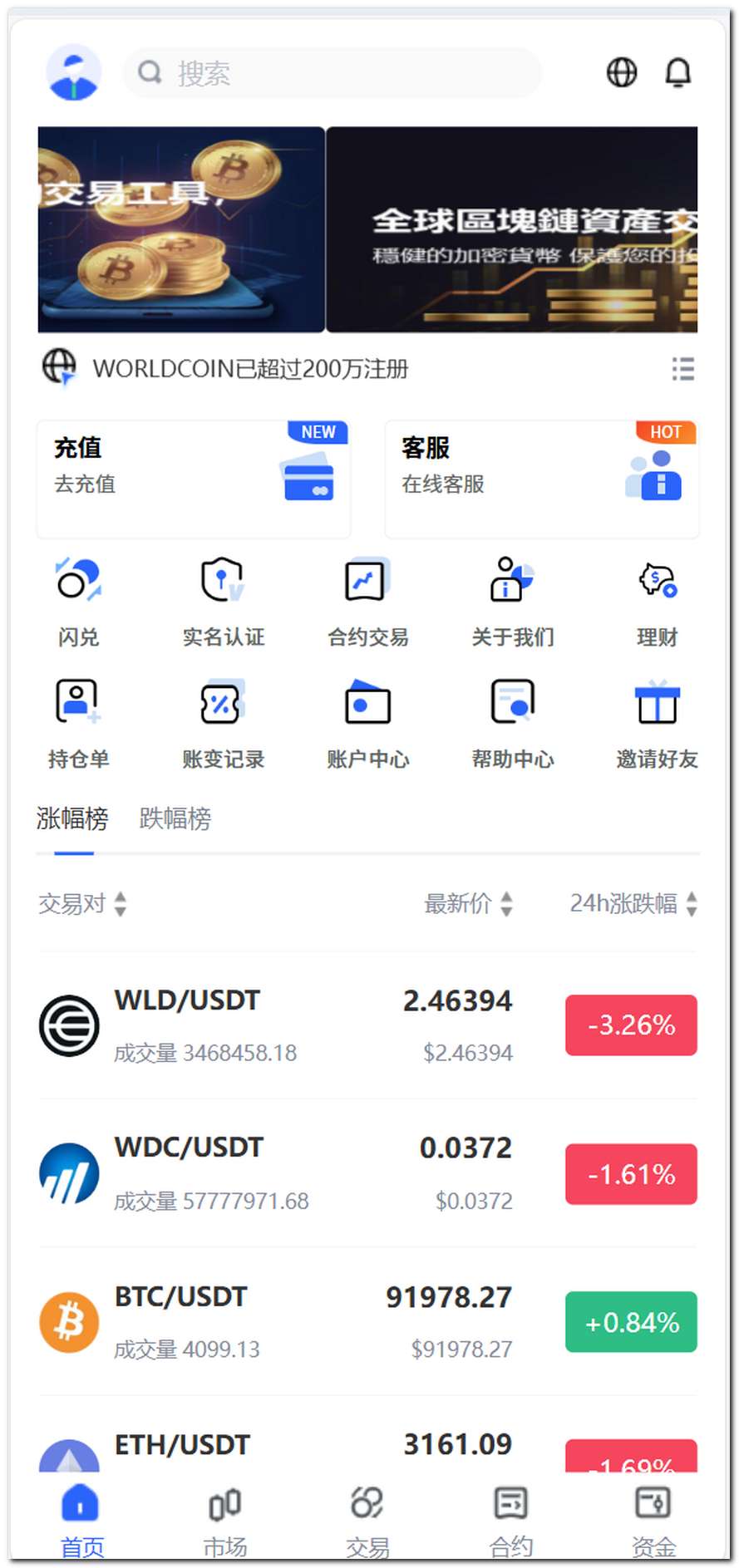
Task: Tap the search field
Action: (x=333, y=73)
